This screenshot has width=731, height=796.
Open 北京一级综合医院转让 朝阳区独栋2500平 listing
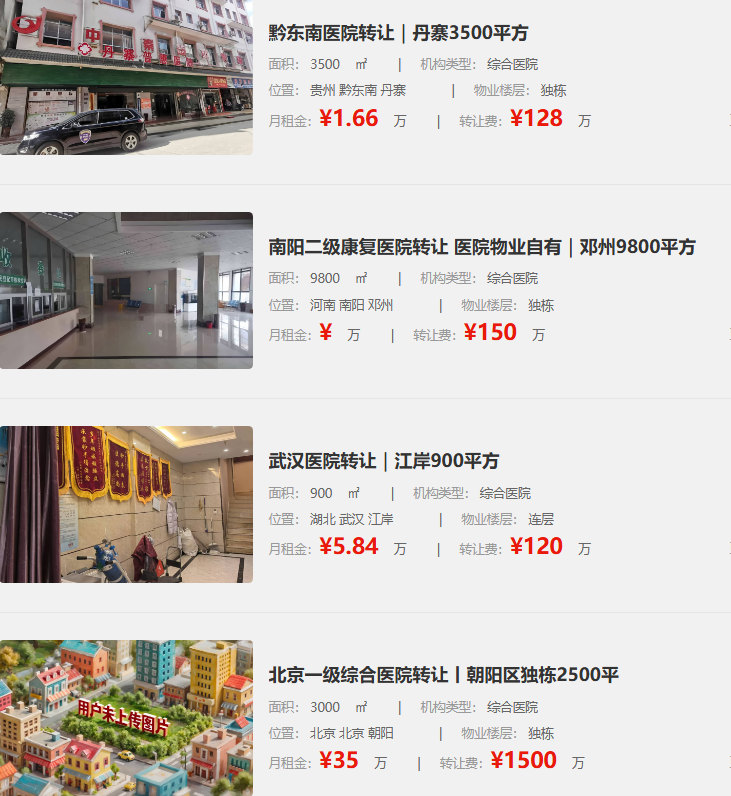443,675
